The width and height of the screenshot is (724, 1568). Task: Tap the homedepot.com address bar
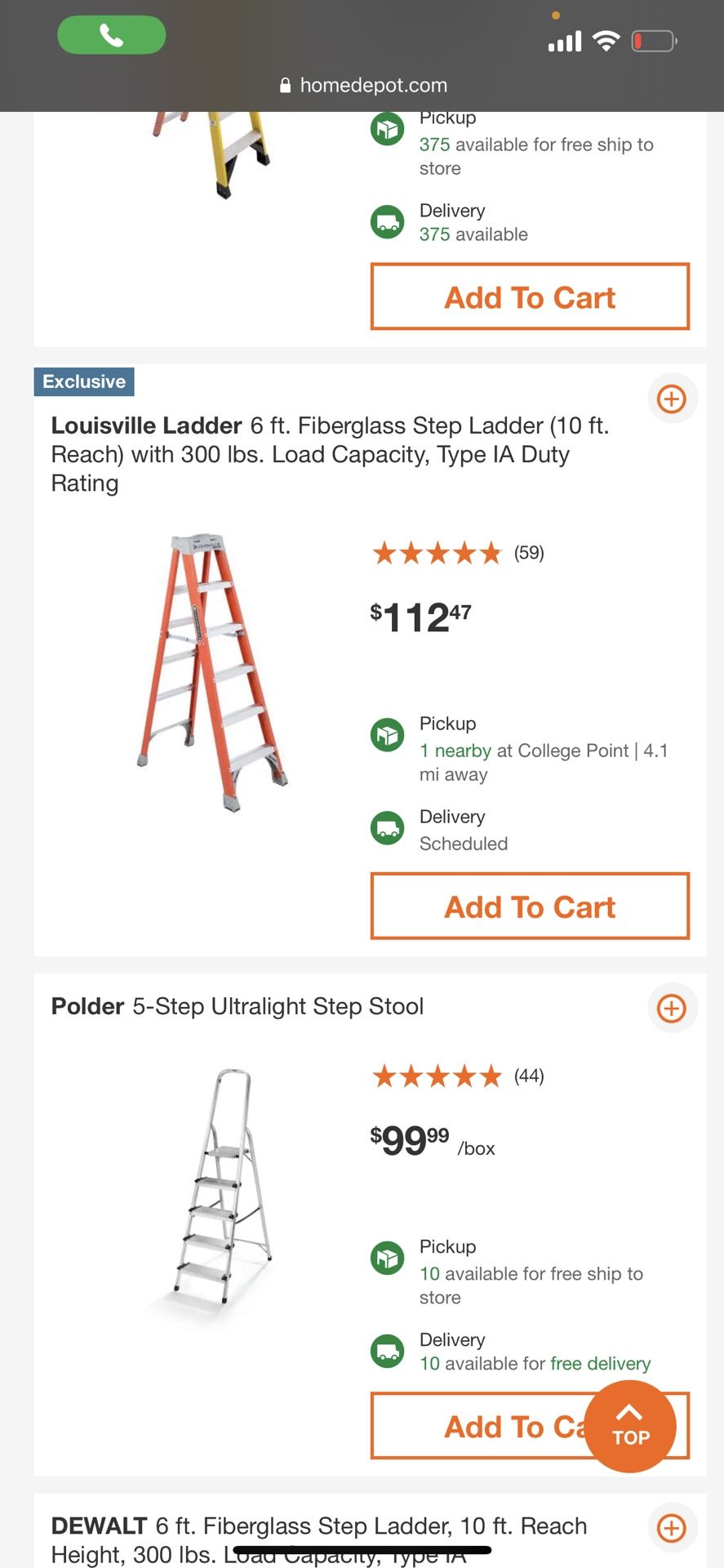pos(364,85)
